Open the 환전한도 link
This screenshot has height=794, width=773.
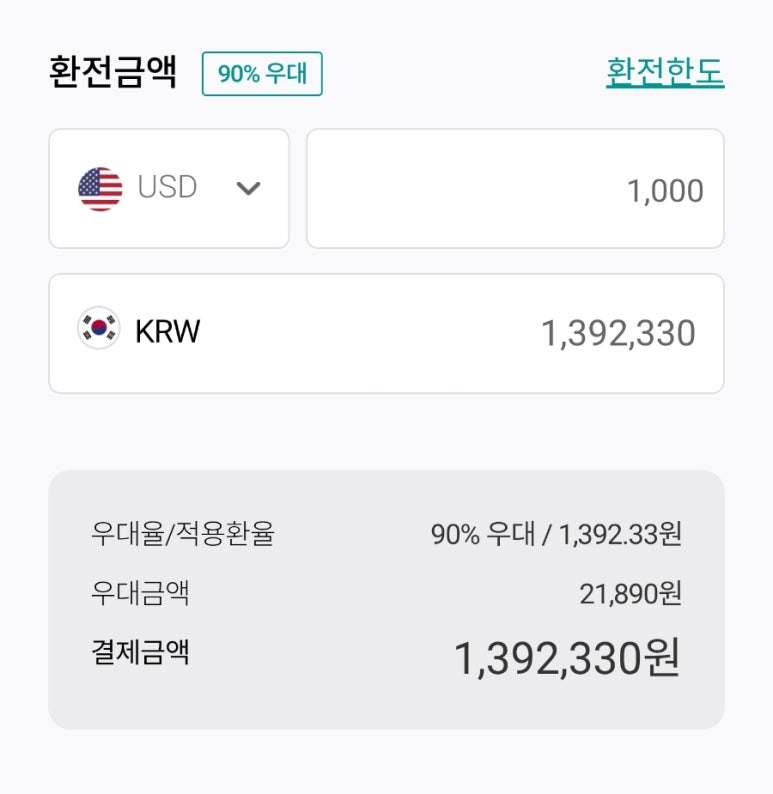(665, 72)
